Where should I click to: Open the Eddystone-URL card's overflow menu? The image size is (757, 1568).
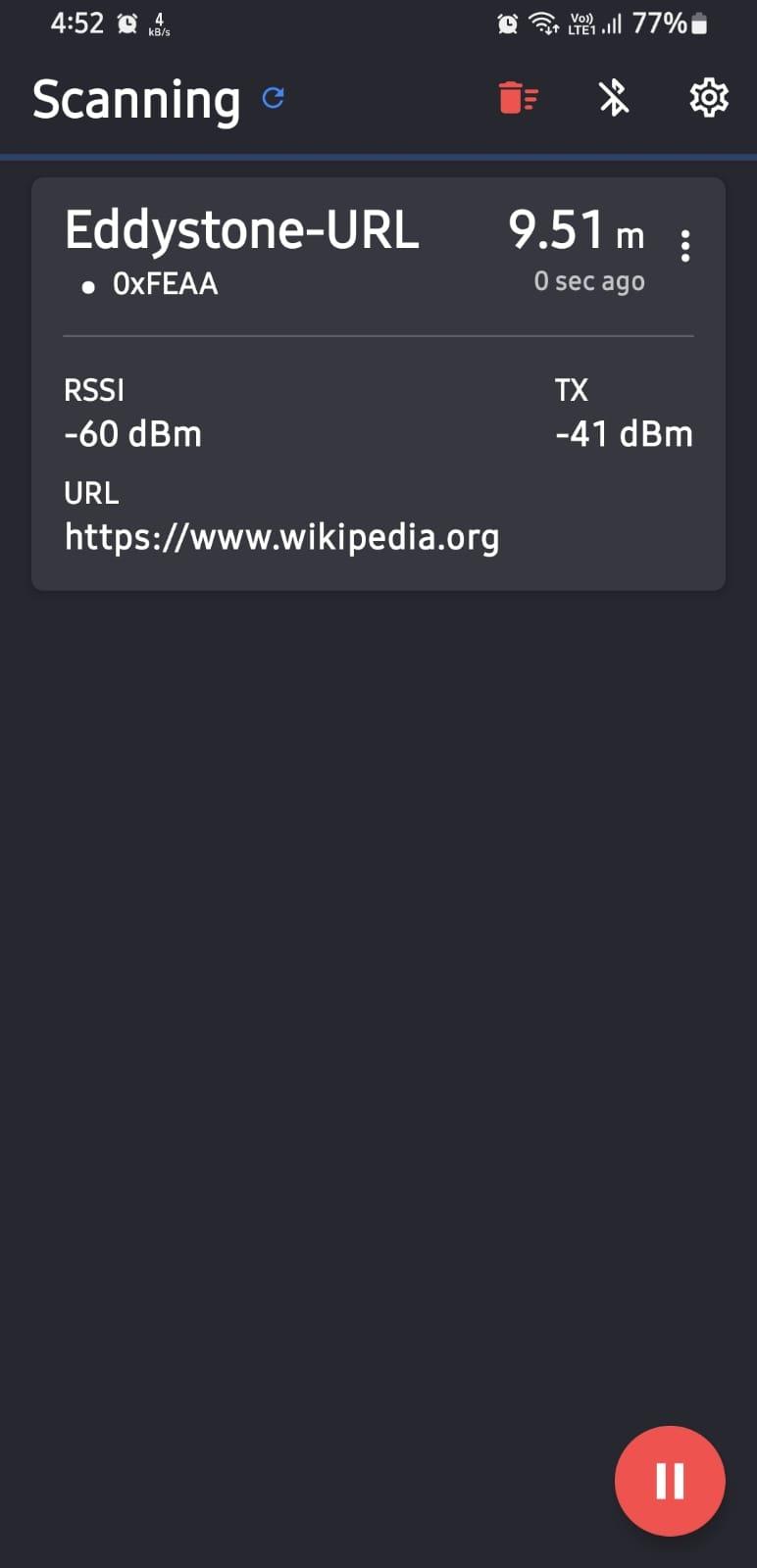[685, 246]
